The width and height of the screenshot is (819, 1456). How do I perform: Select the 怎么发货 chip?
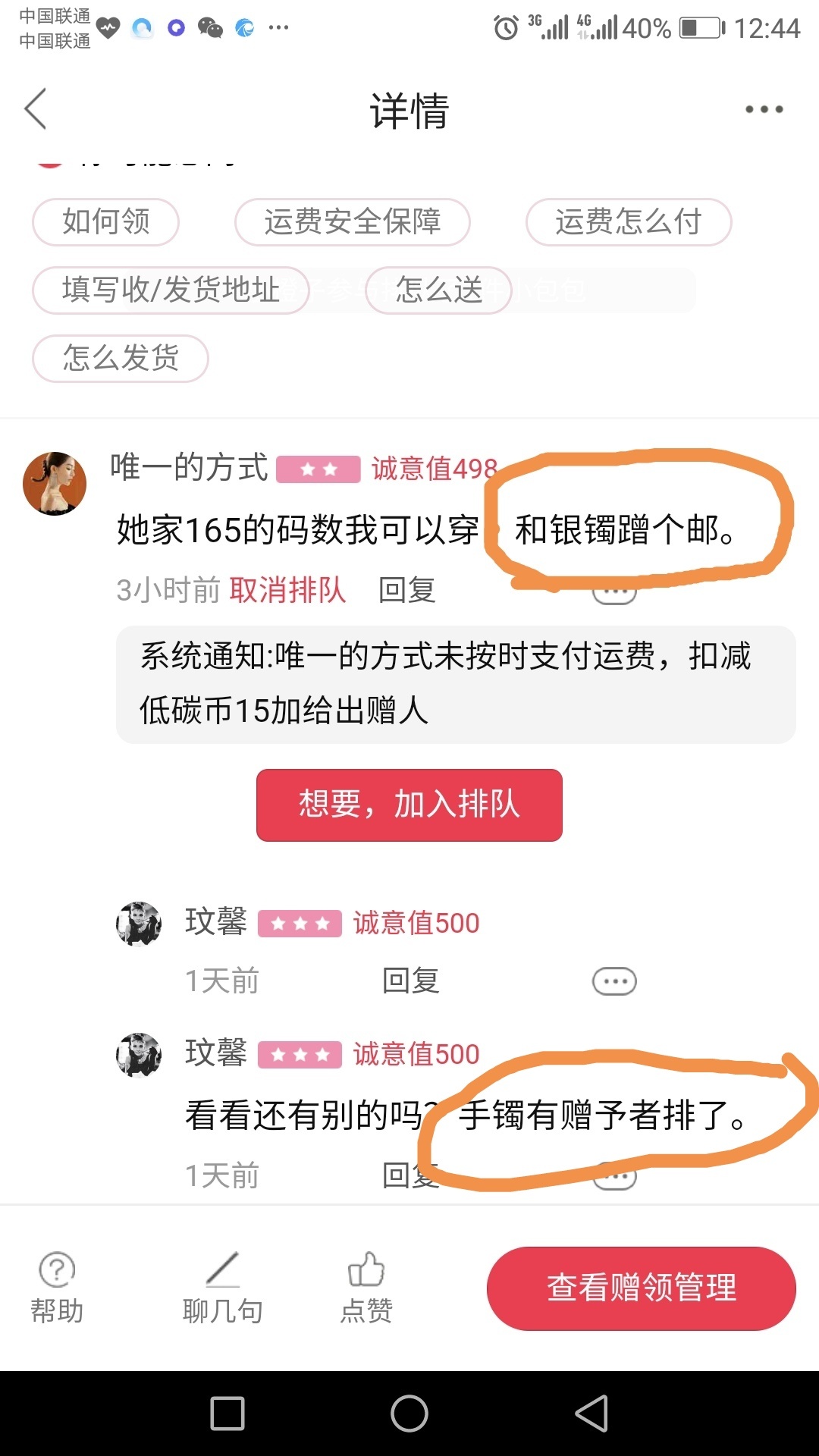pos(120,358)
